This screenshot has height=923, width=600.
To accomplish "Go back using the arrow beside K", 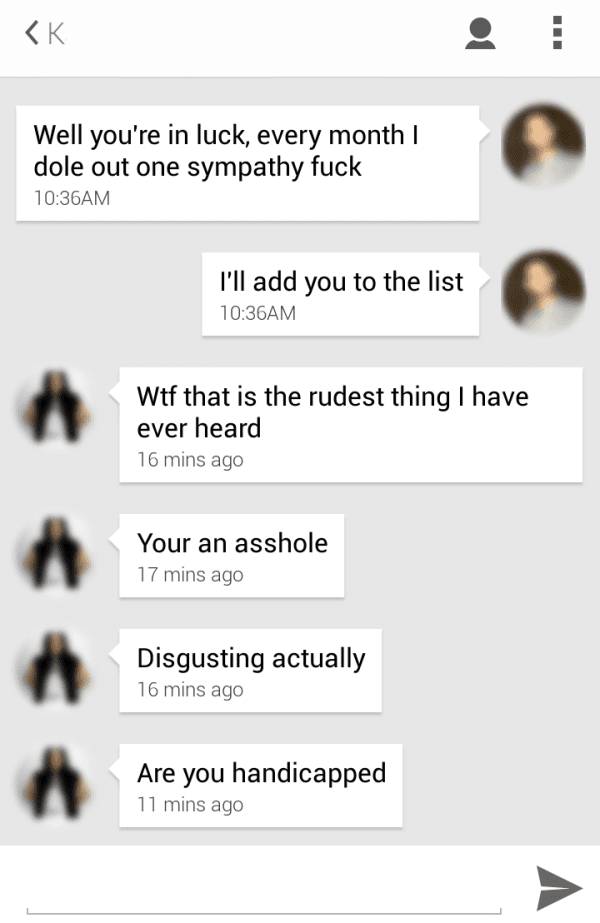I will coord(32,34).
